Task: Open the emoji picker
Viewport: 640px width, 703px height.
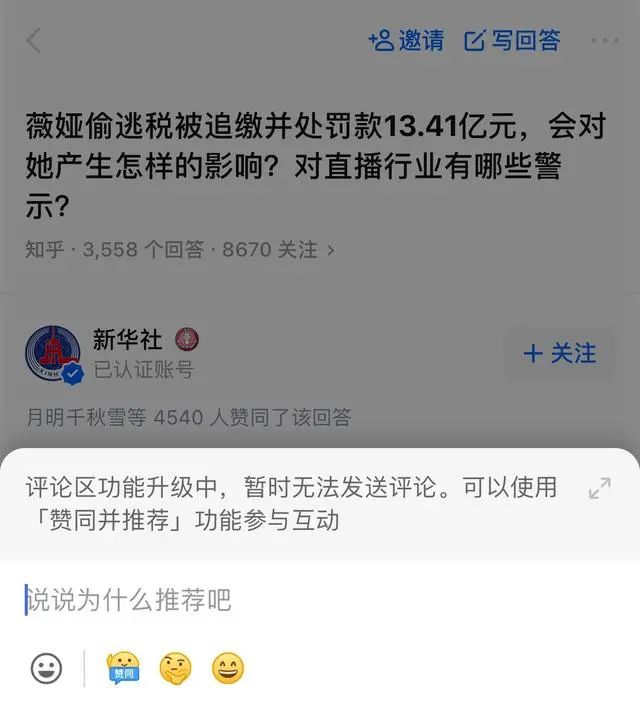Action: coord(46,668)
